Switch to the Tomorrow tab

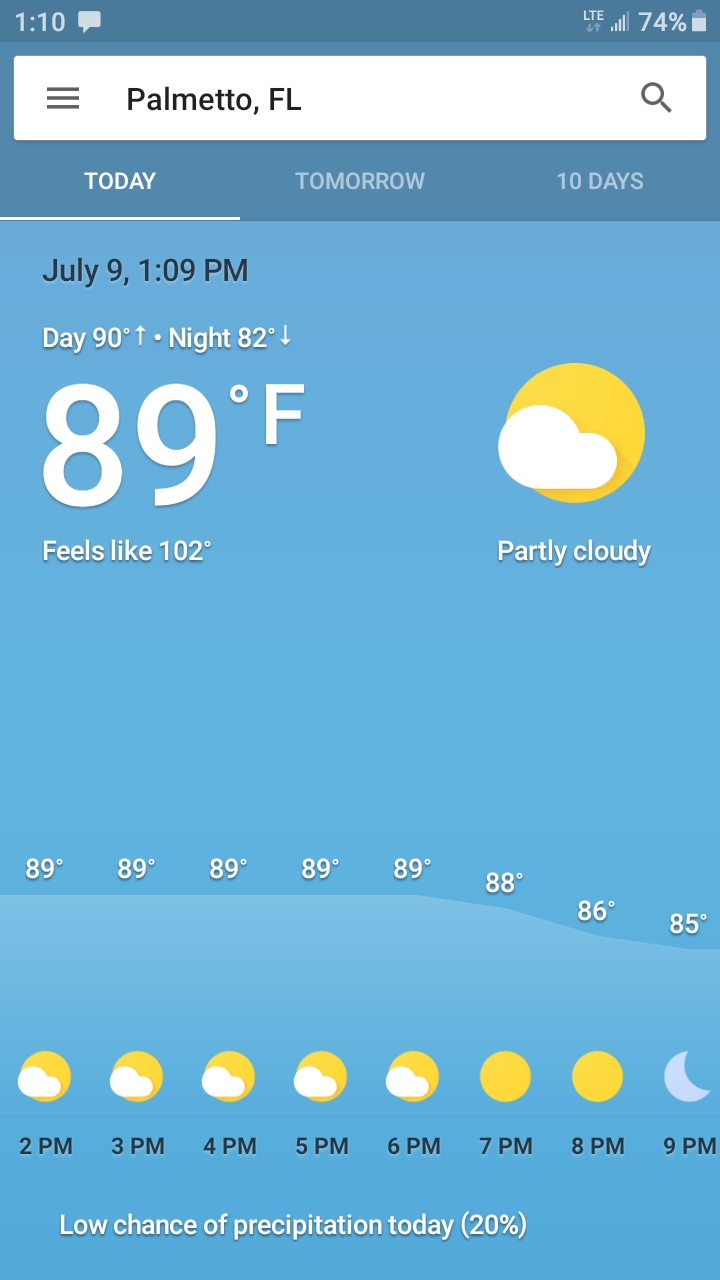tap(360, 181)
